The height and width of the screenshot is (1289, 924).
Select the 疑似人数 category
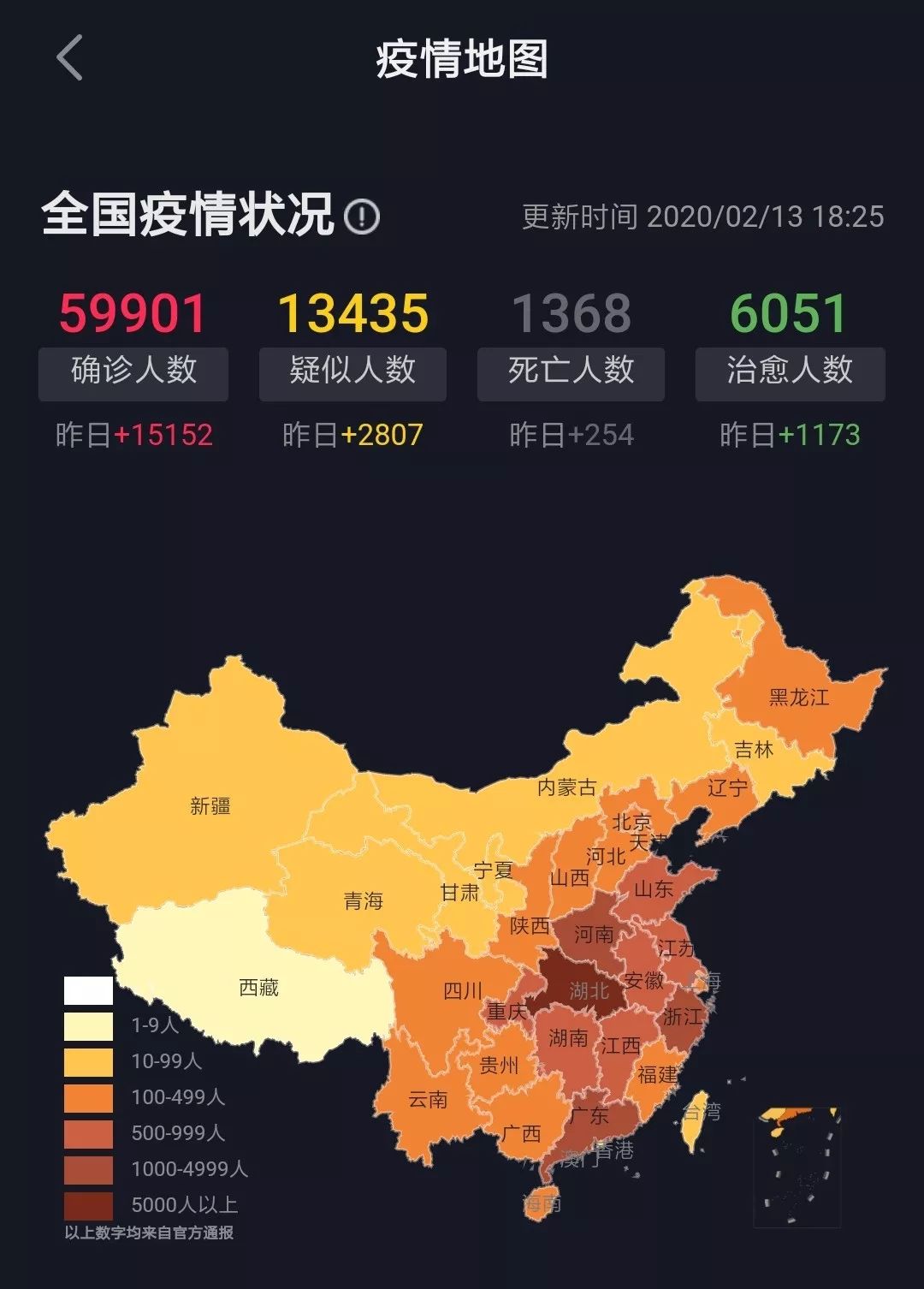351,374
